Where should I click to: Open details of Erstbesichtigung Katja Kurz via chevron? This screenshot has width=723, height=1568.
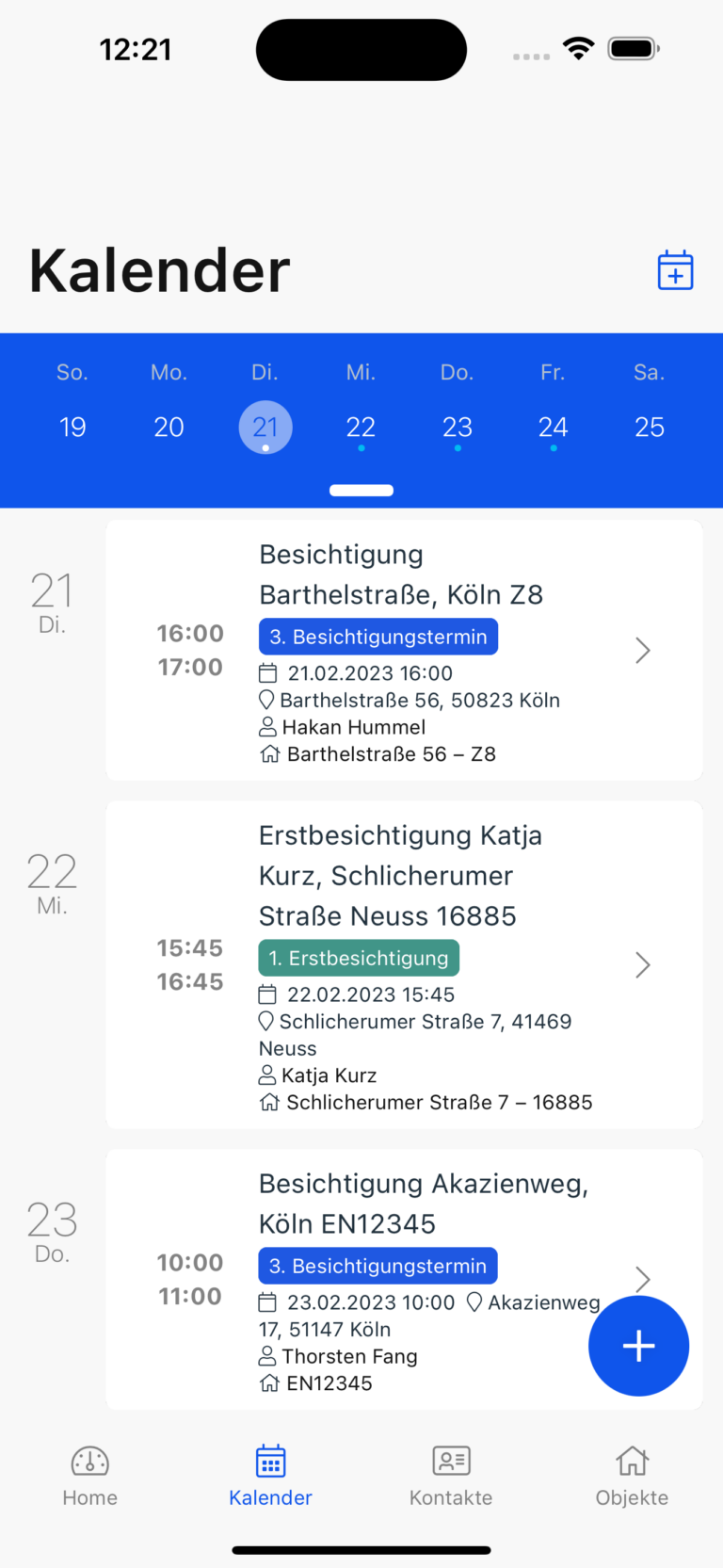[642, 964]
